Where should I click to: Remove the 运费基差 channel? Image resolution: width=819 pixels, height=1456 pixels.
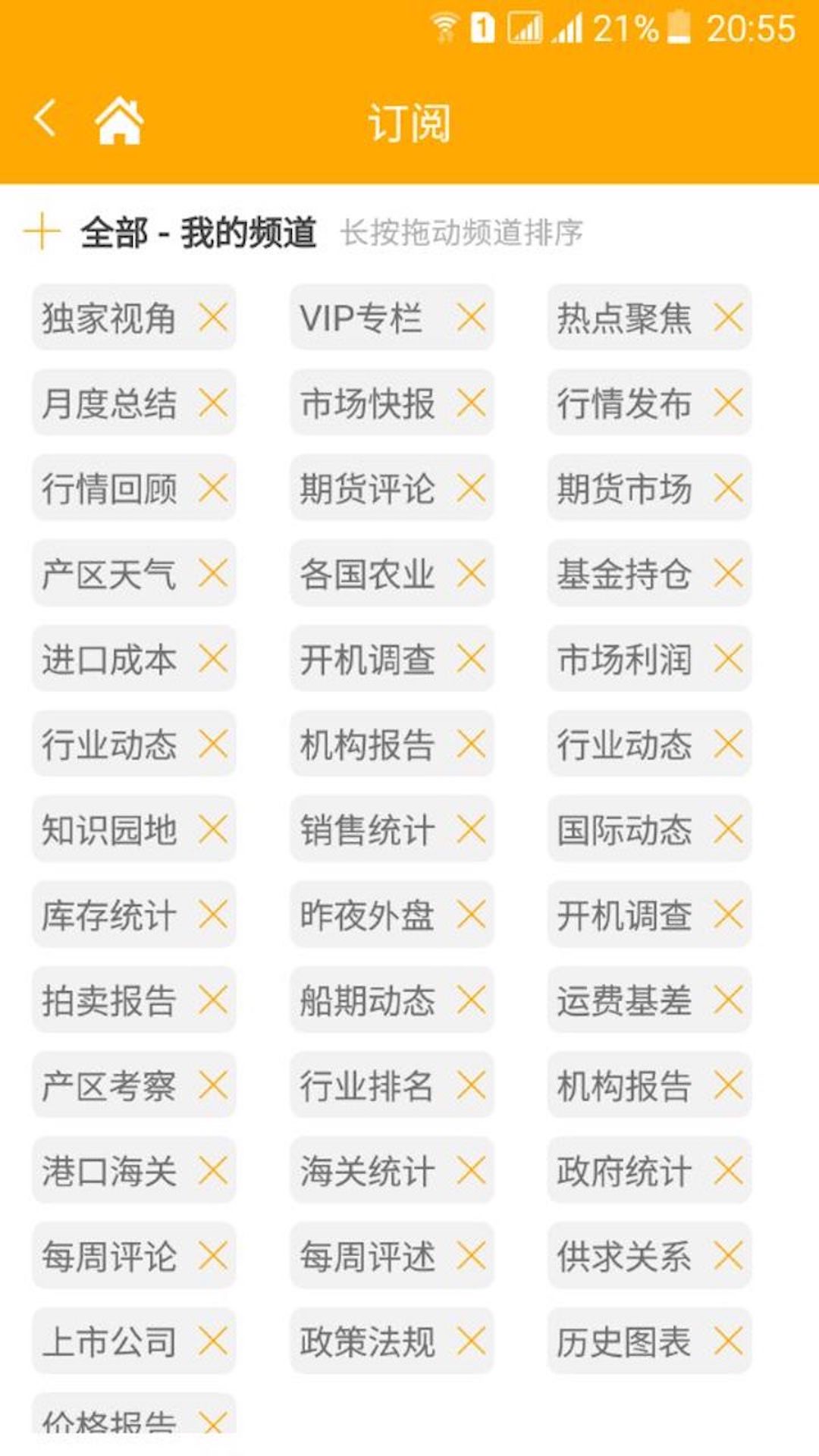(728, 999)
